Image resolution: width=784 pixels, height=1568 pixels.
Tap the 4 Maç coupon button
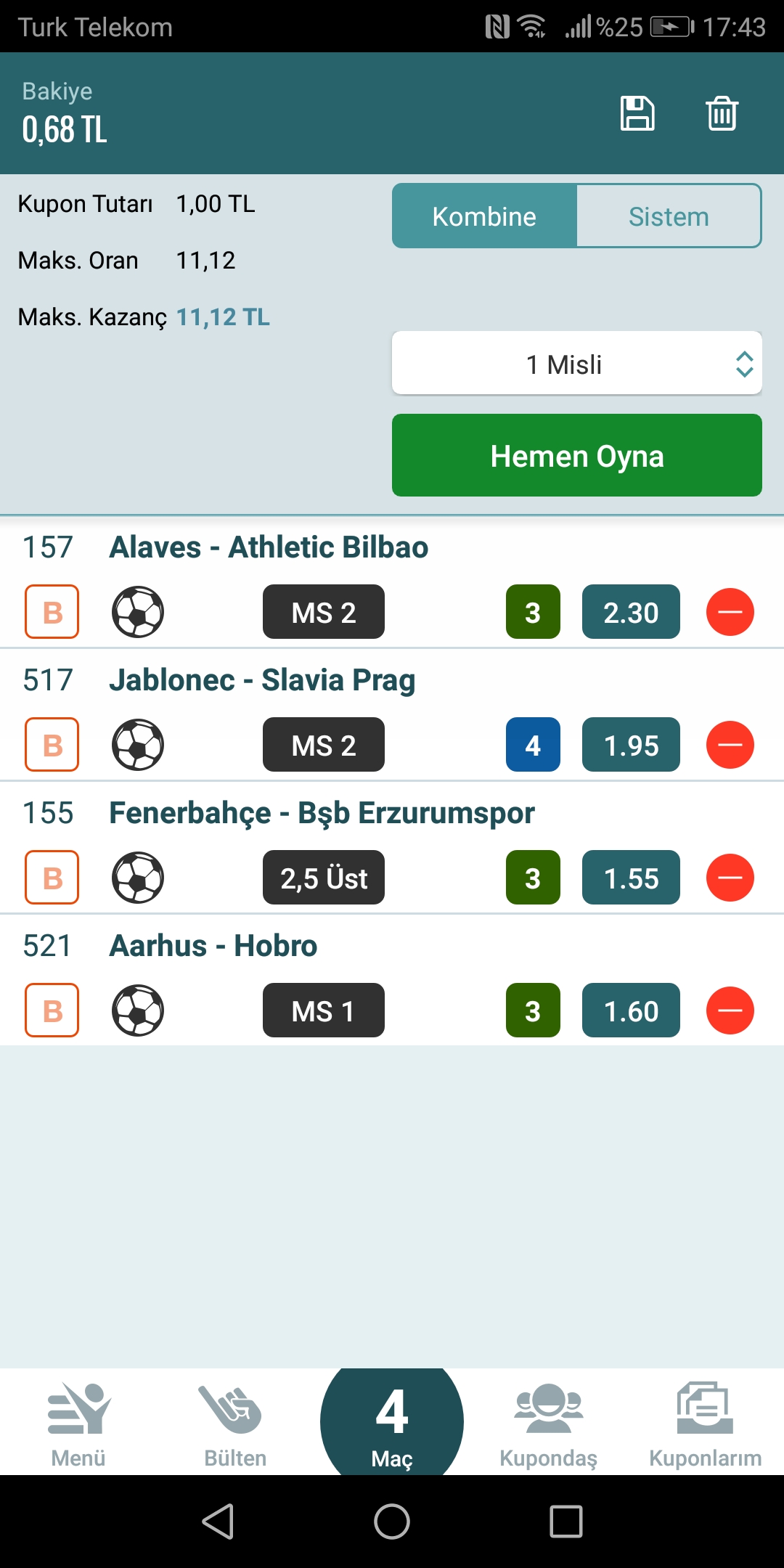[x=392, y=1423]
